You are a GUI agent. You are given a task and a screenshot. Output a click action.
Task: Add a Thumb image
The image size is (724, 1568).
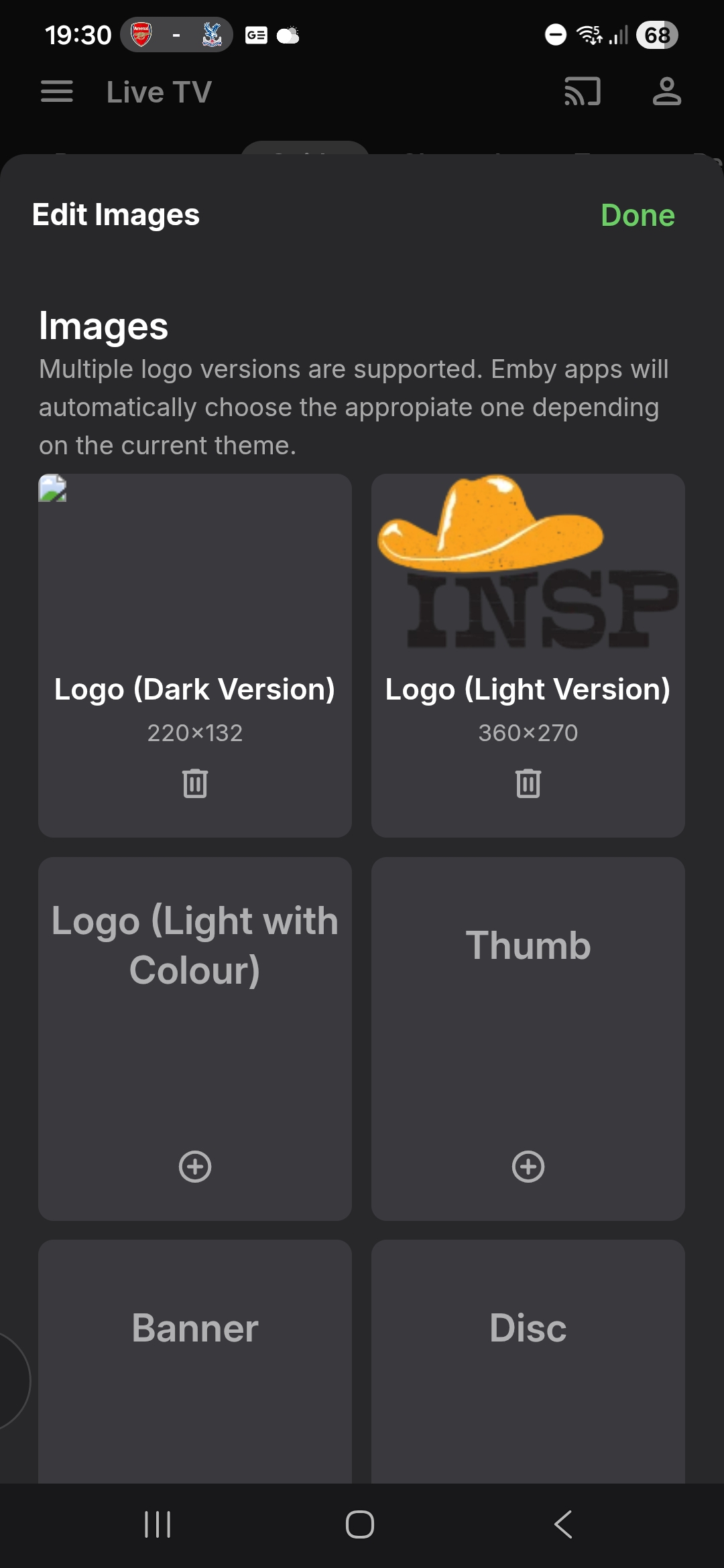coord(528,1167)
